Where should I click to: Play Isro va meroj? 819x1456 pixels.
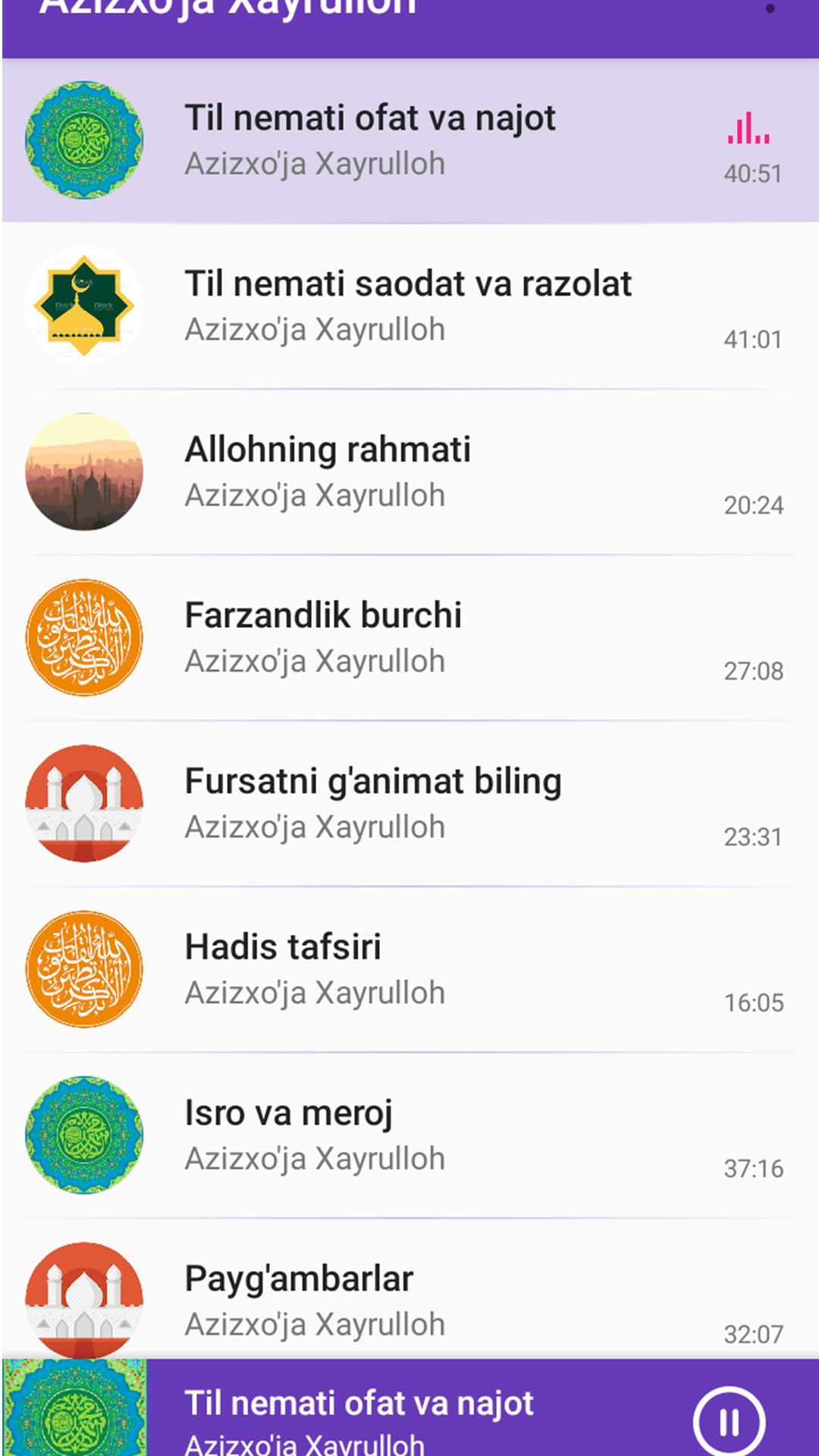tap(409, 1135)
